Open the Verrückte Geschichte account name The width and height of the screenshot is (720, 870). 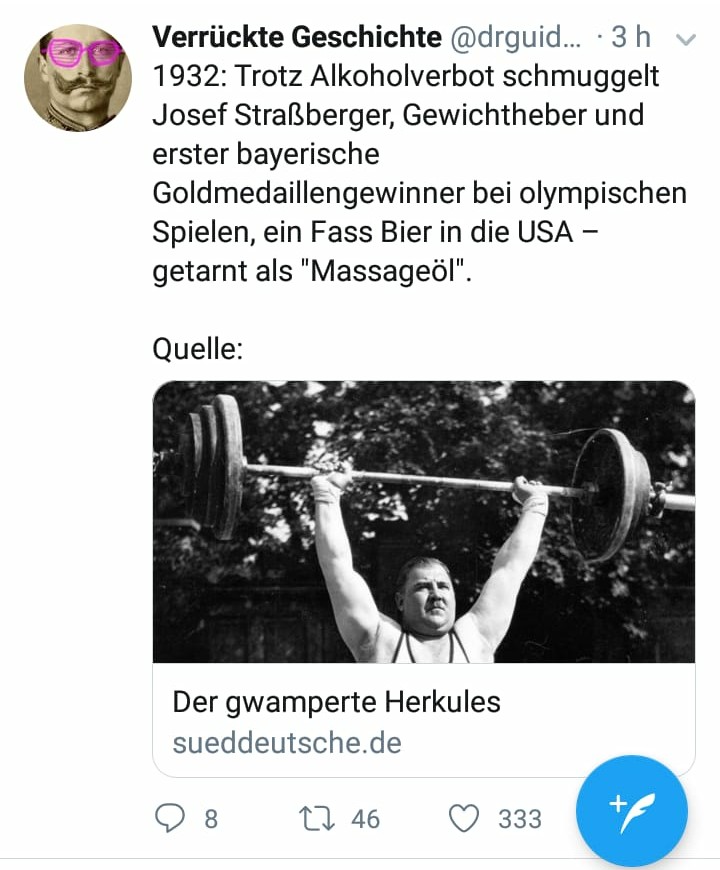tap(296, 38)
